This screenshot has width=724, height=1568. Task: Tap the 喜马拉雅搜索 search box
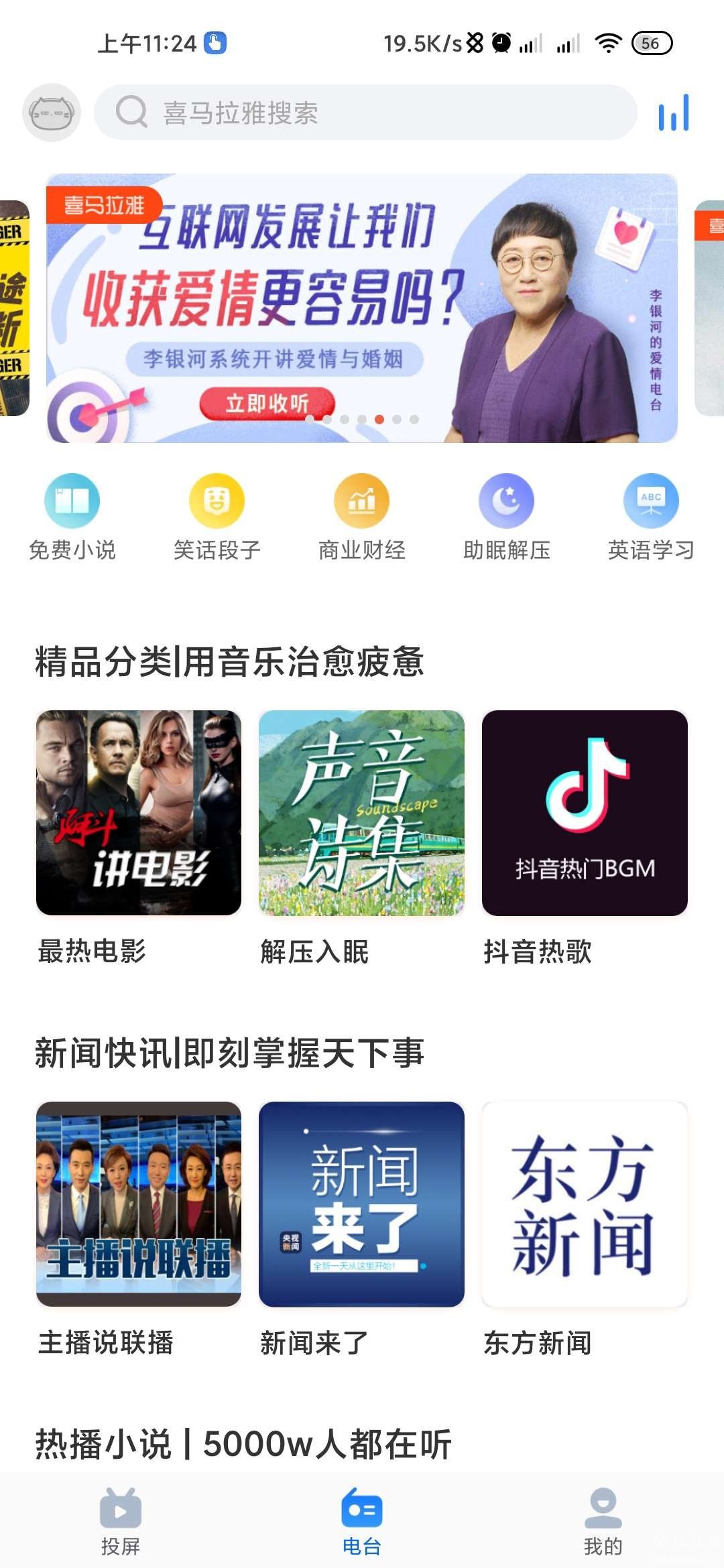[365, 113]
